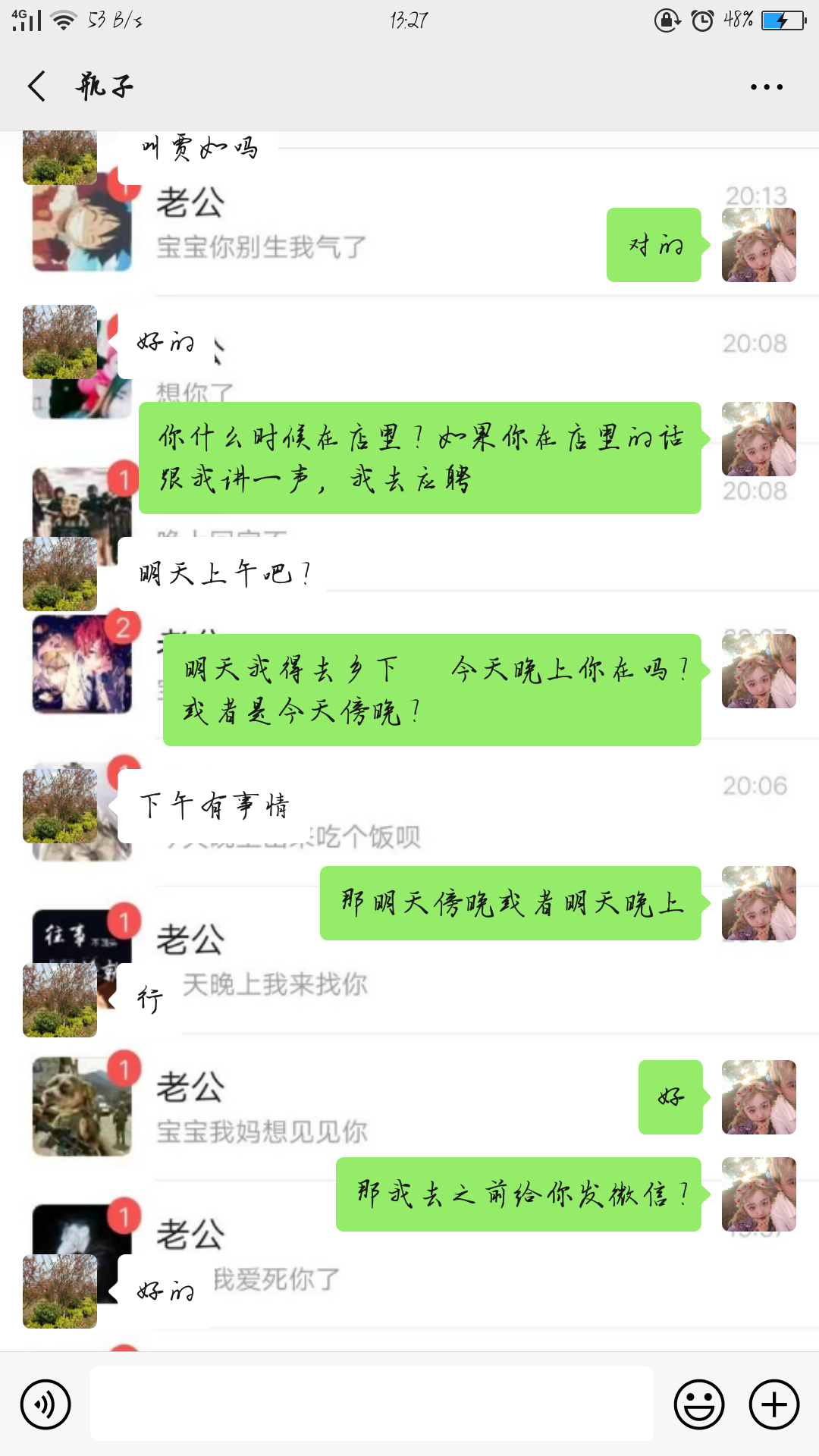The image size is (819, 1456).
Task: Go back from the 航子 chat
Action: 37,86
